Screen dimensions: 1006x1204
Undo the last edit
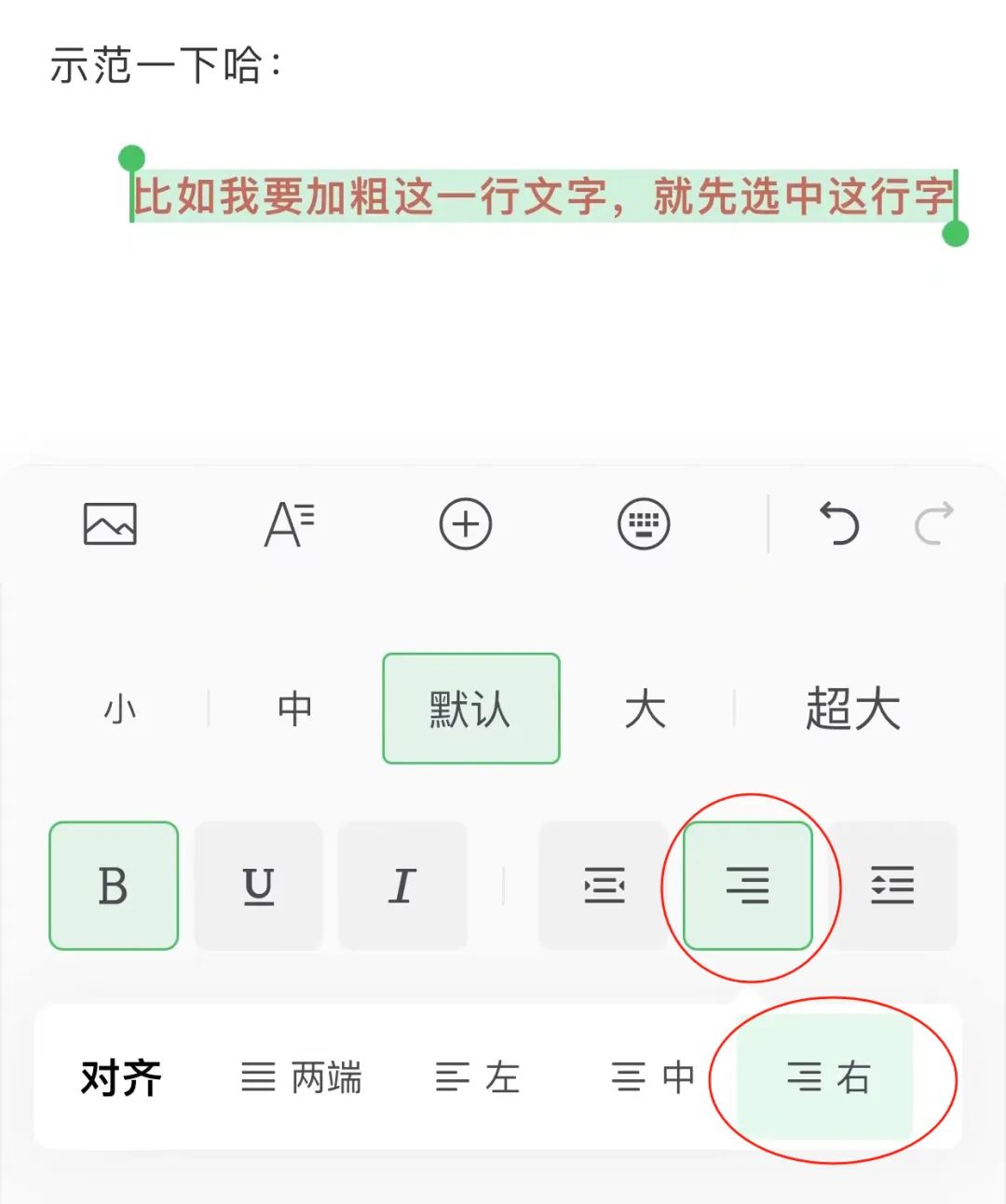838,523
